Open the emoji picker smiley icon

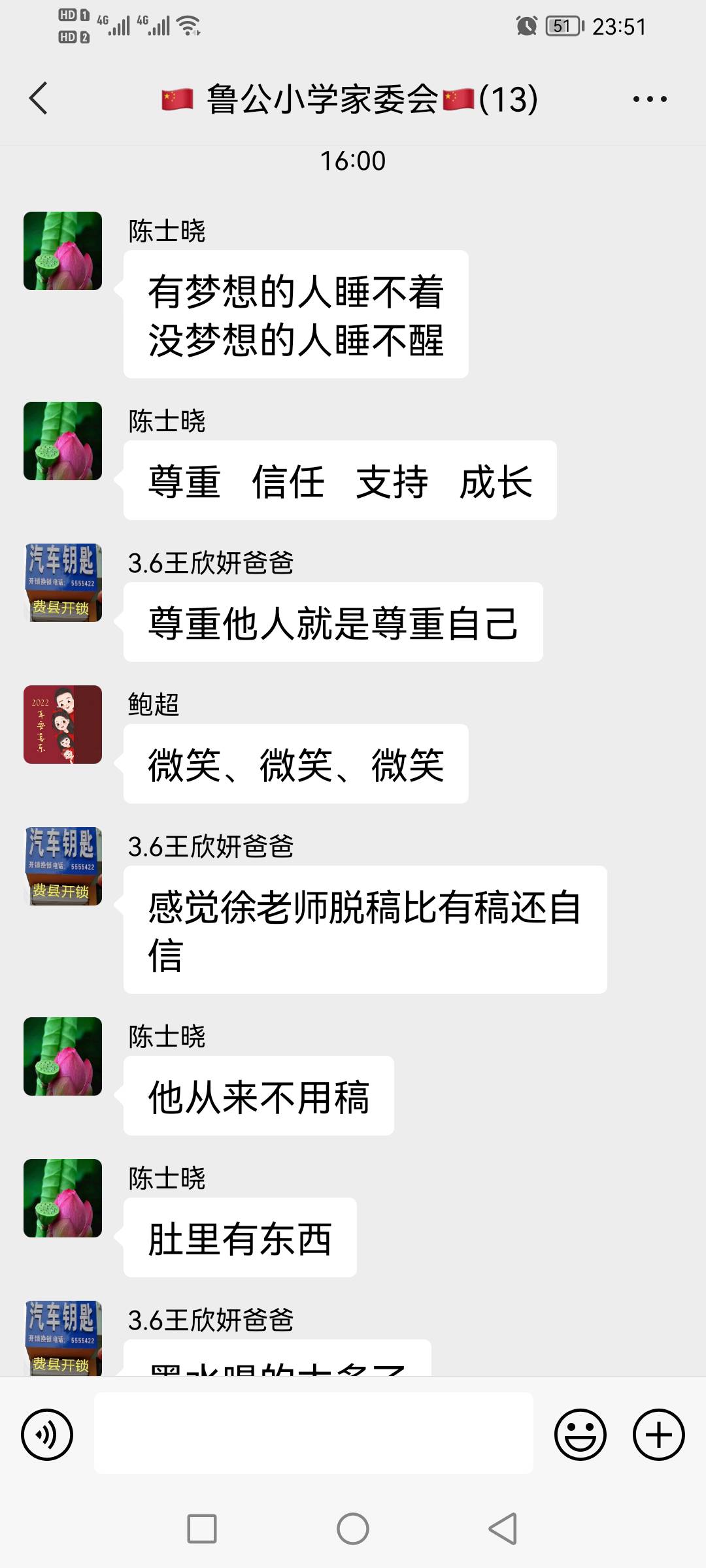coord(580,1435)
